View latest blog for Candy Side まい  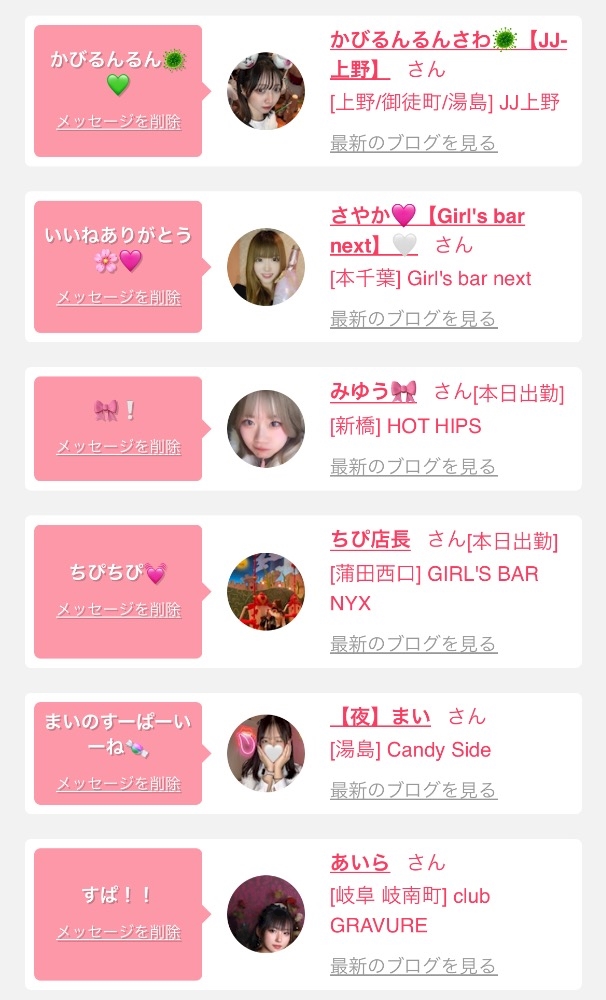coord(413,790)
